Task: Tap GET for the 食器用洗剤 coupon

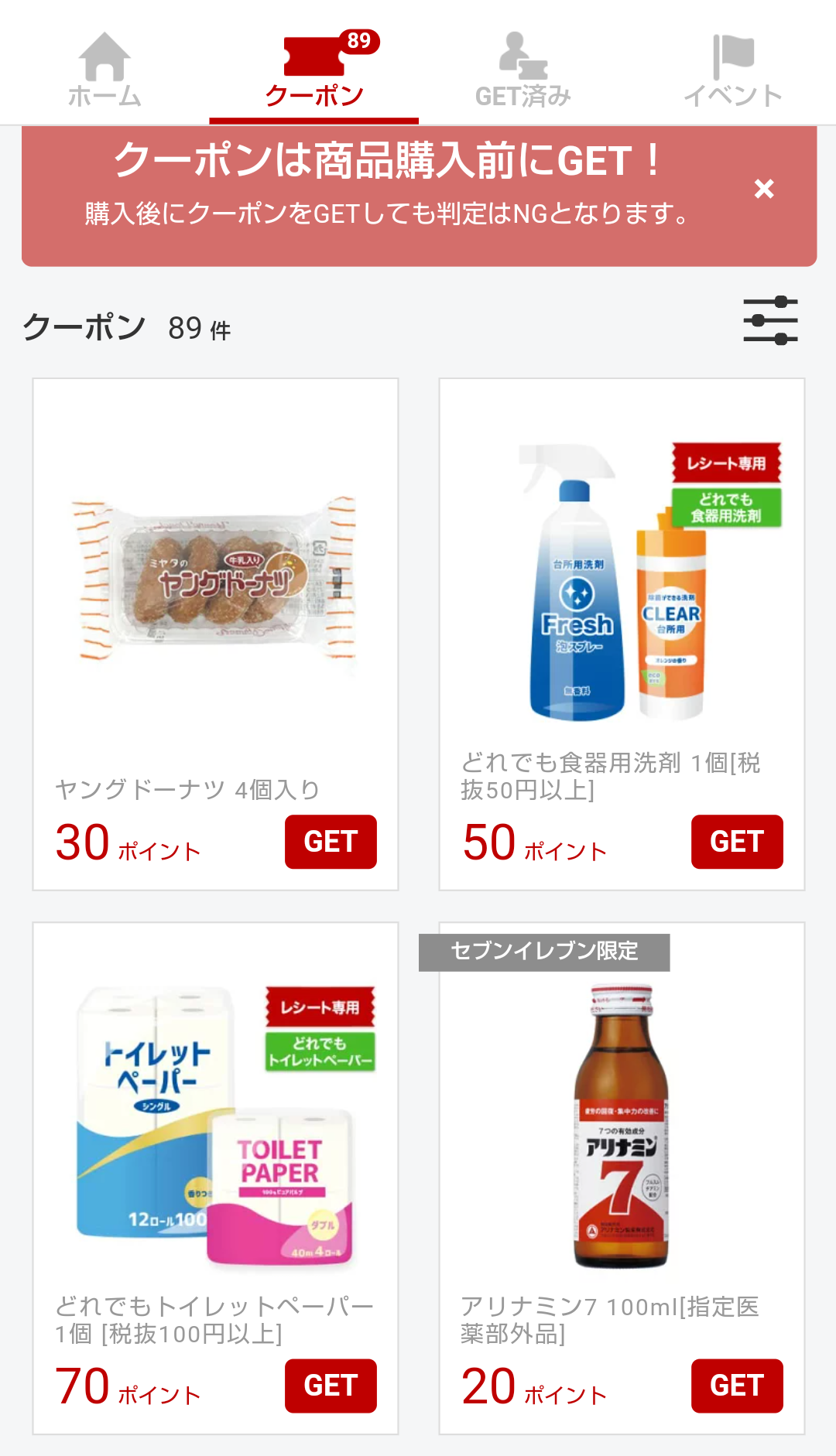Action: [x=737, y=842]
